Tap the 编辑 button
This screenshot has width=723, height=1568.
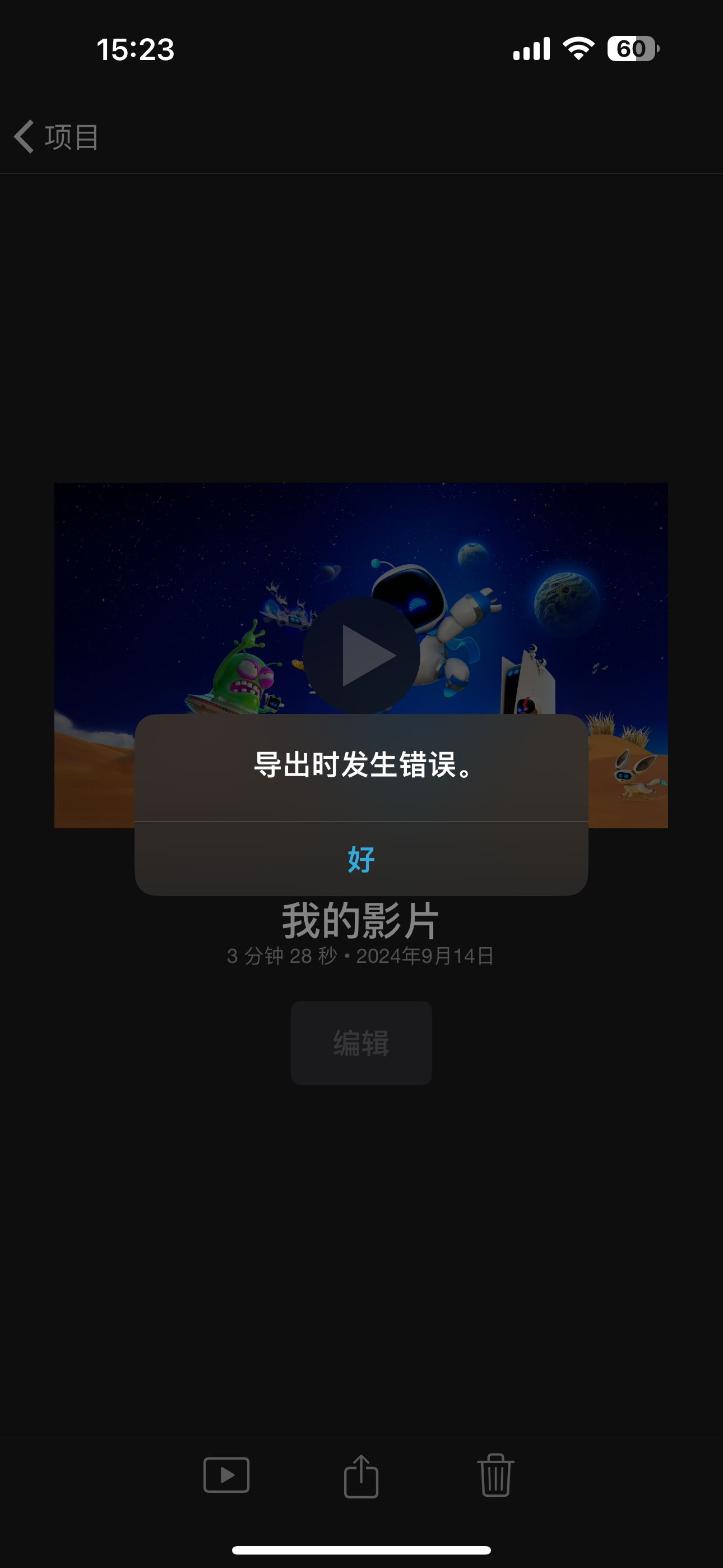pos(361,1043)
